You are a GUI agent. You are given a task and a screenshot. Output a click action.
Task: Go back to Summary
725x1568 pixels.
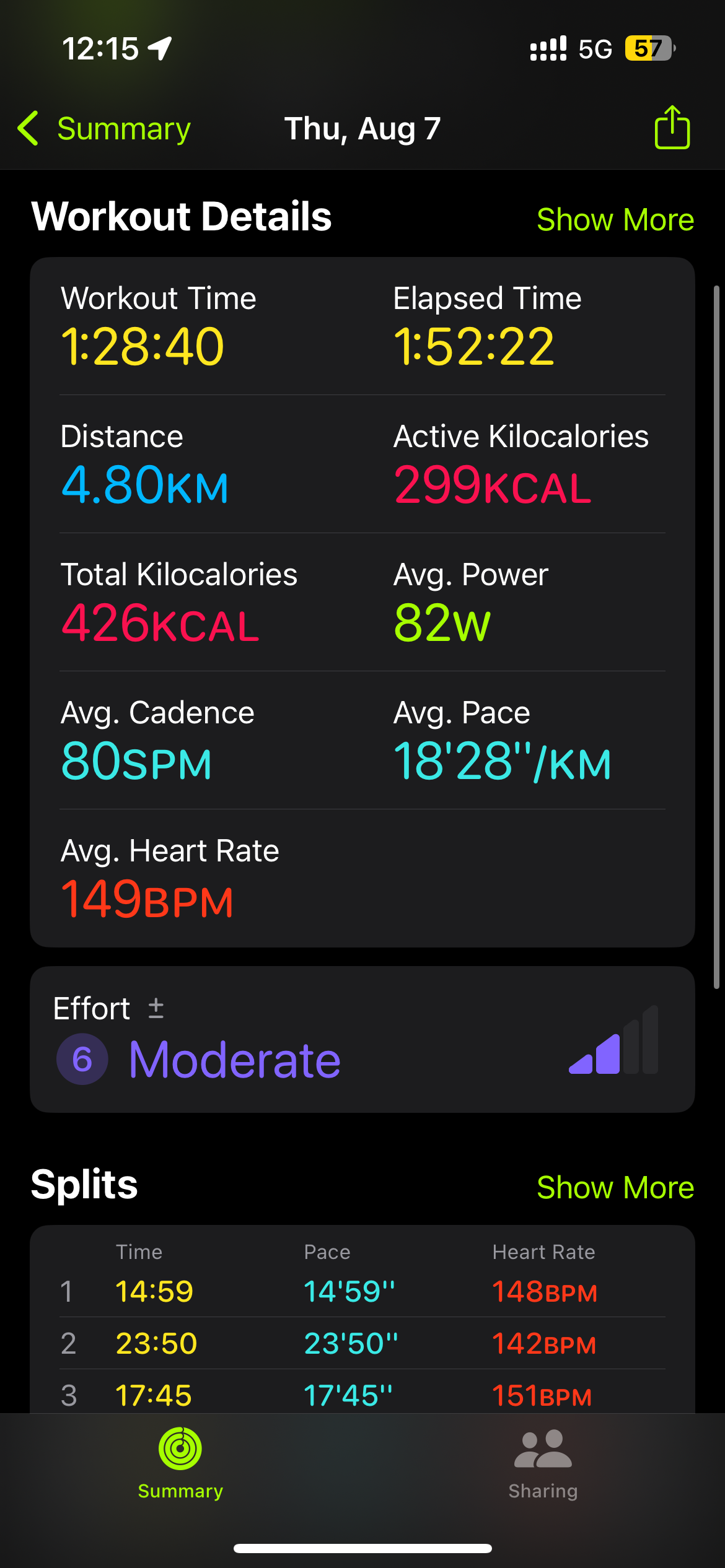tap(104, 129)
